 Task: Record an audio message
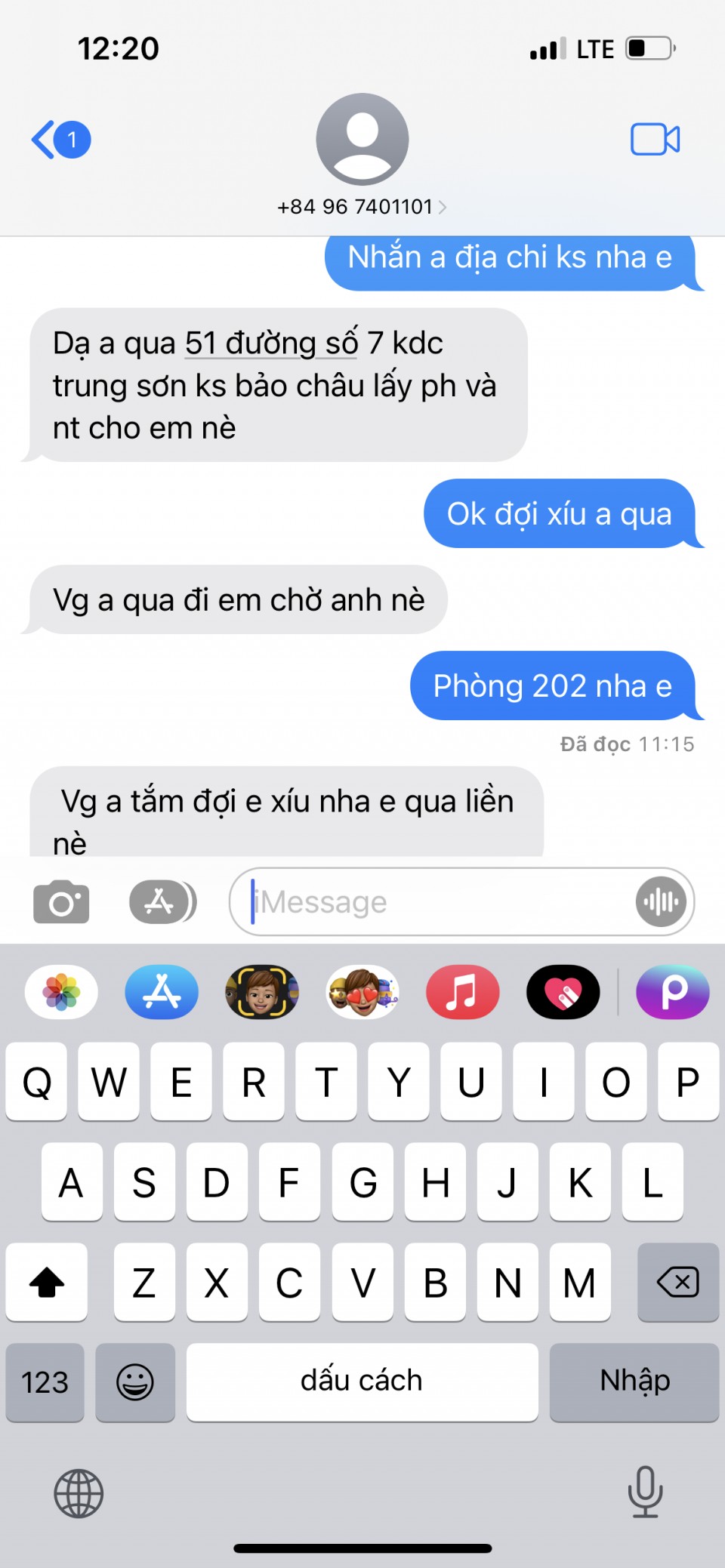[x=661, y=901]
